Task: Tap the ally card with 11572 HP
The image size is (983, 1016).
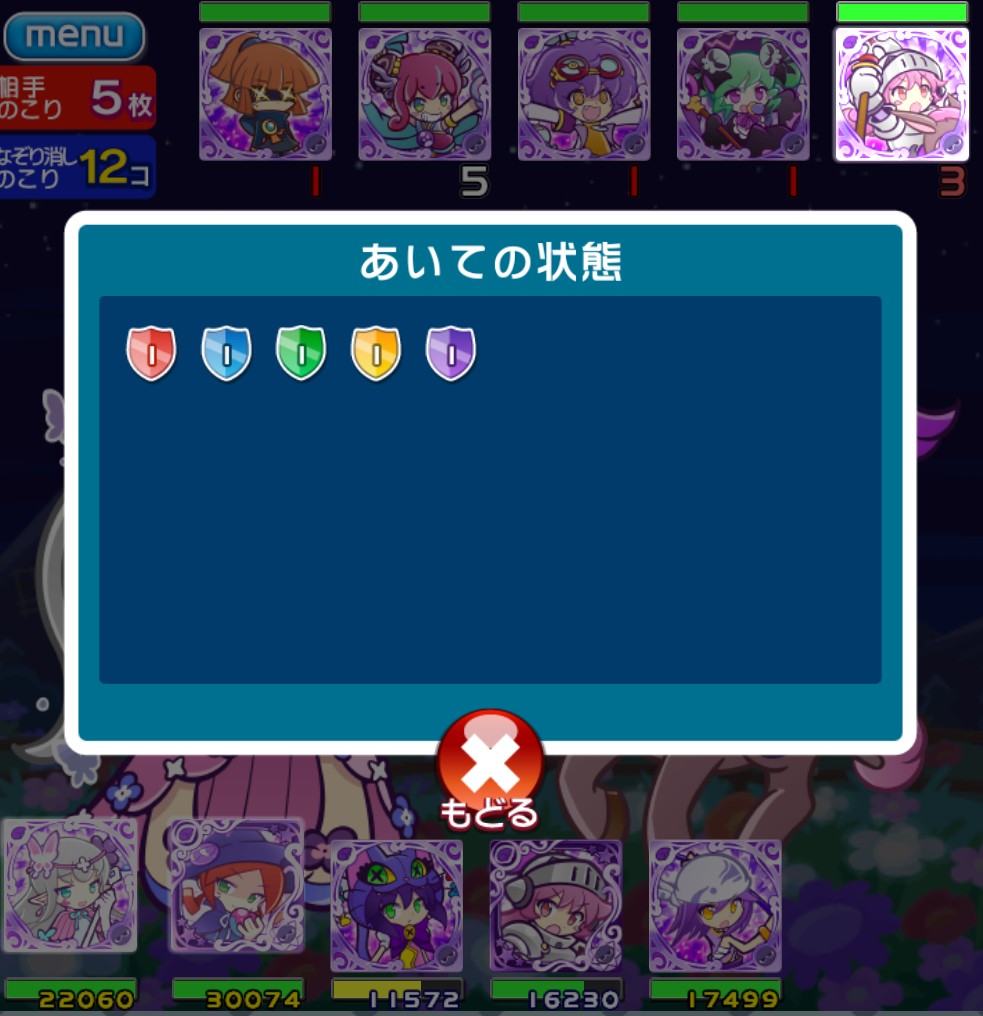Action: point(396,905)
